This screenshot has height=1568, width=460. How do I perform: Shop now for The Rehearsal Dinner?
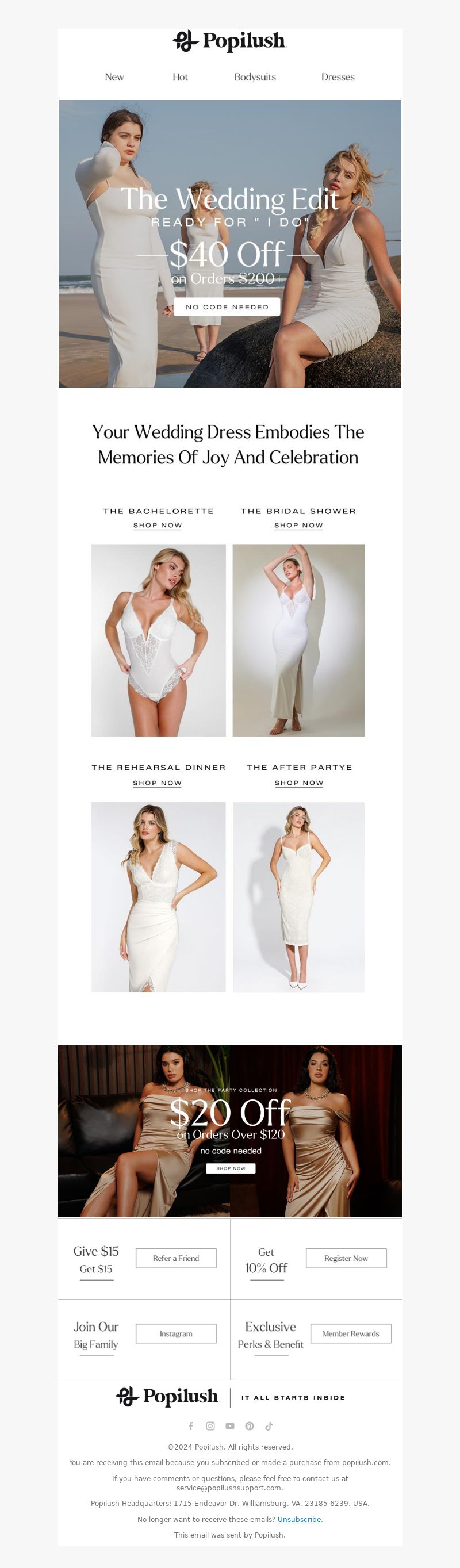[158, 783]
